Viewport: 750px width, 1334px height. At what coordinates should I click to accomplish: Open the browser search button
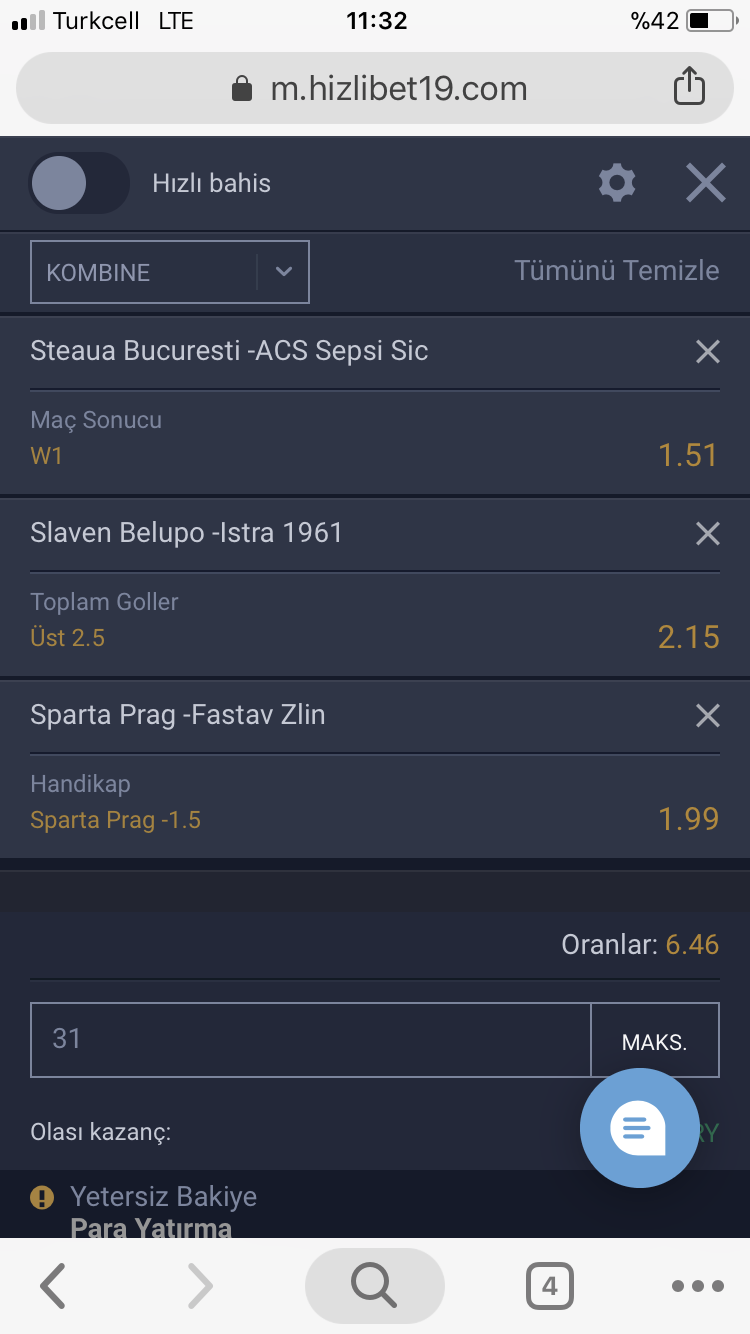[x=375, y=1286]
